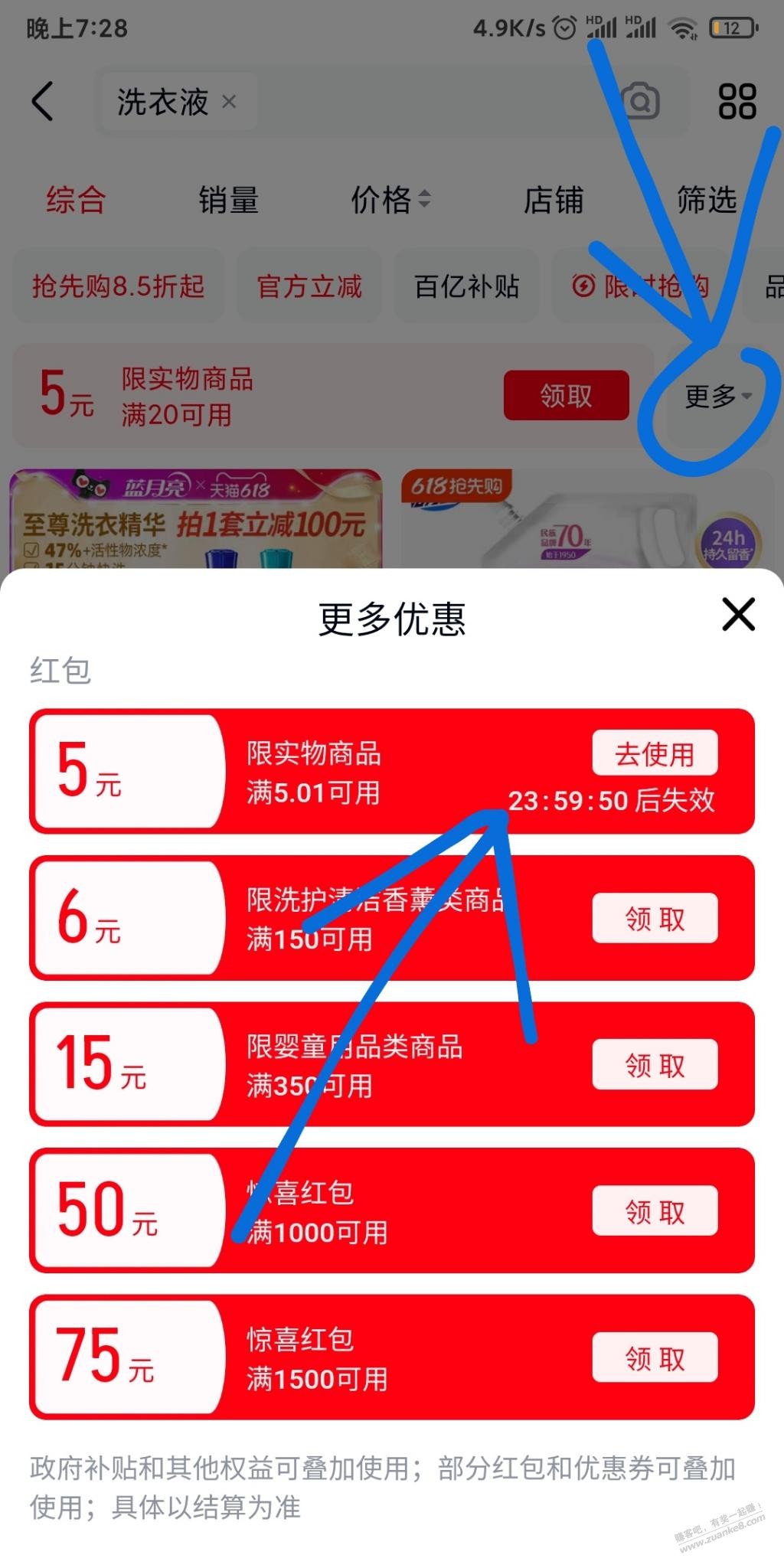The width and height of the screenshot is (784, 1568).
Task: Claim the 6元 洗护清洁 red packet
Action: pyautogui.click(x=655, y=918)
